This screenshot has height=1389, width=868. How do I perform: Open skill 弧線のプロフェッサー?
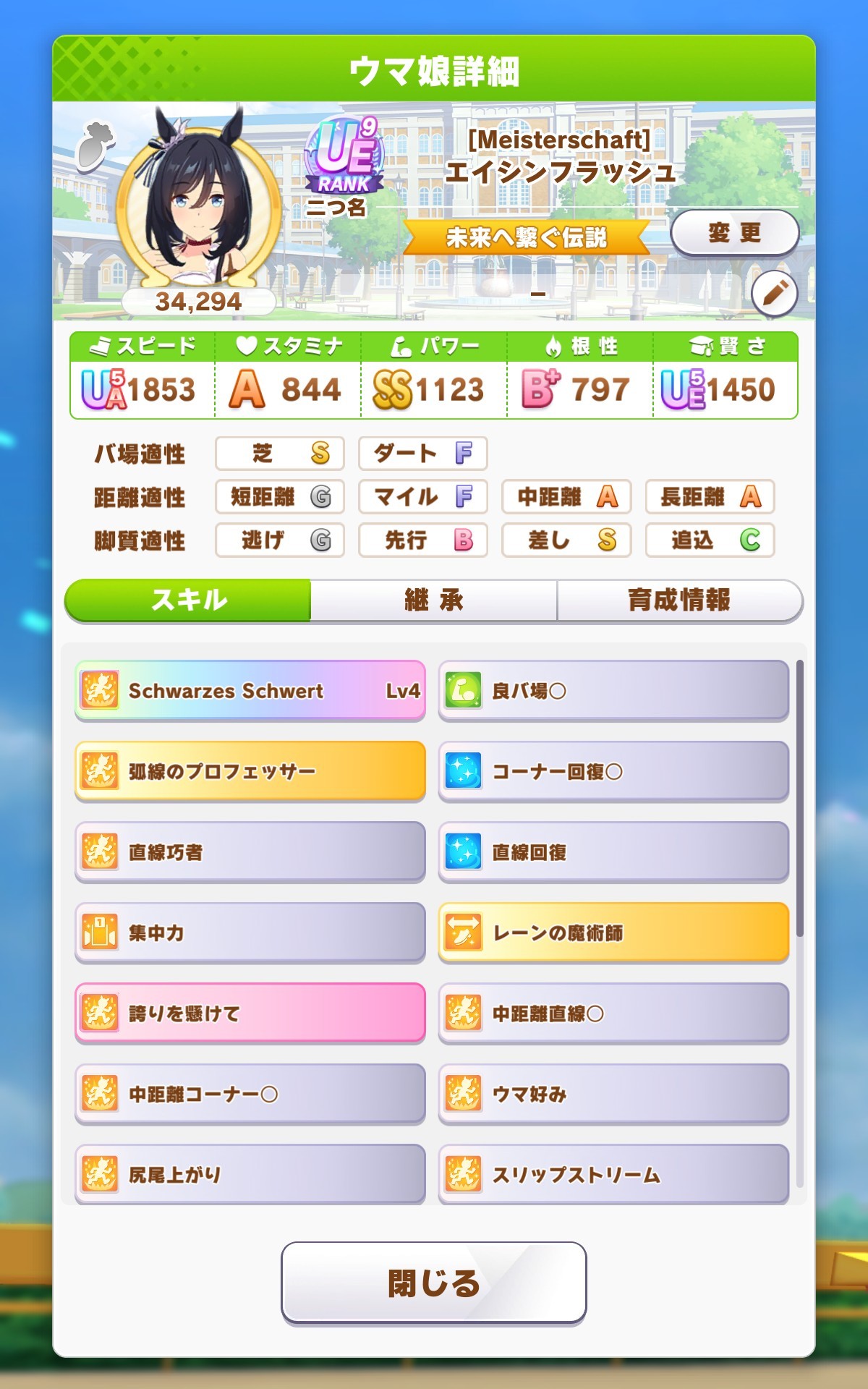point(250,771)
